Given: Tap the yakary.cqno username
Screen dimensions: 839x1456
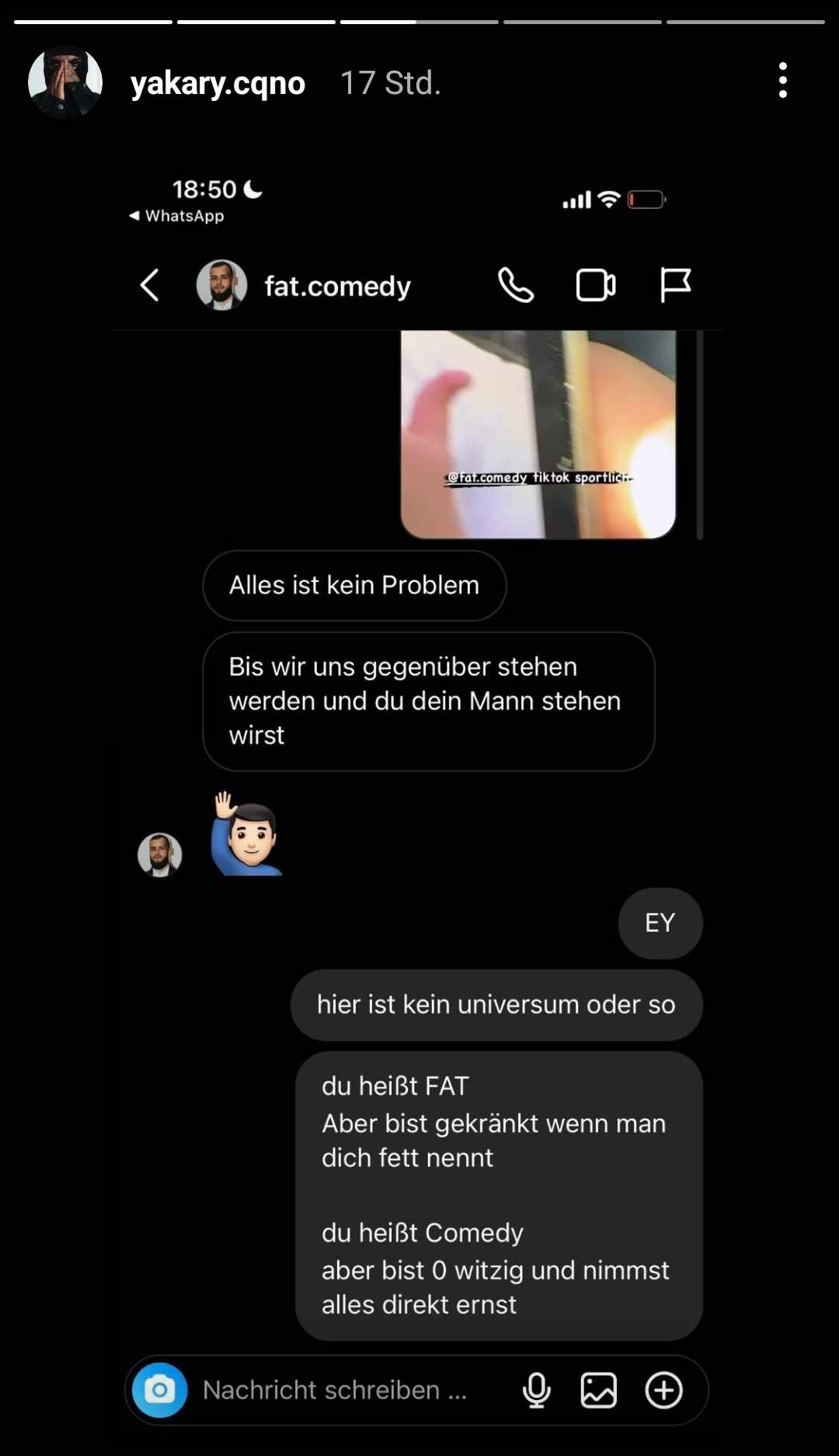Looking at the screenshot, I should (218, 83).
